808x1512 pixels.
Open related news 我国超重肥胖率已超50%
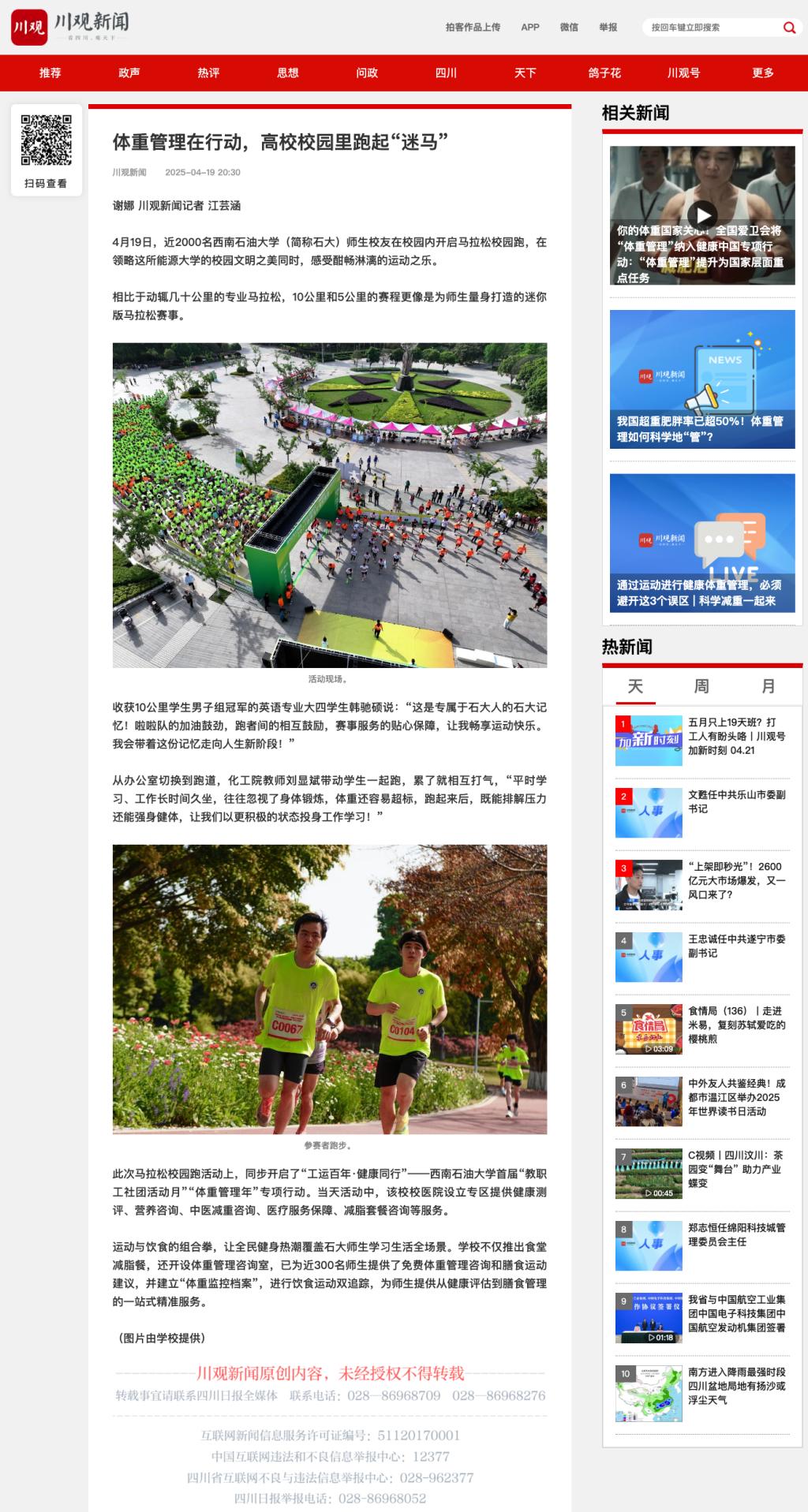pos(701,379)
